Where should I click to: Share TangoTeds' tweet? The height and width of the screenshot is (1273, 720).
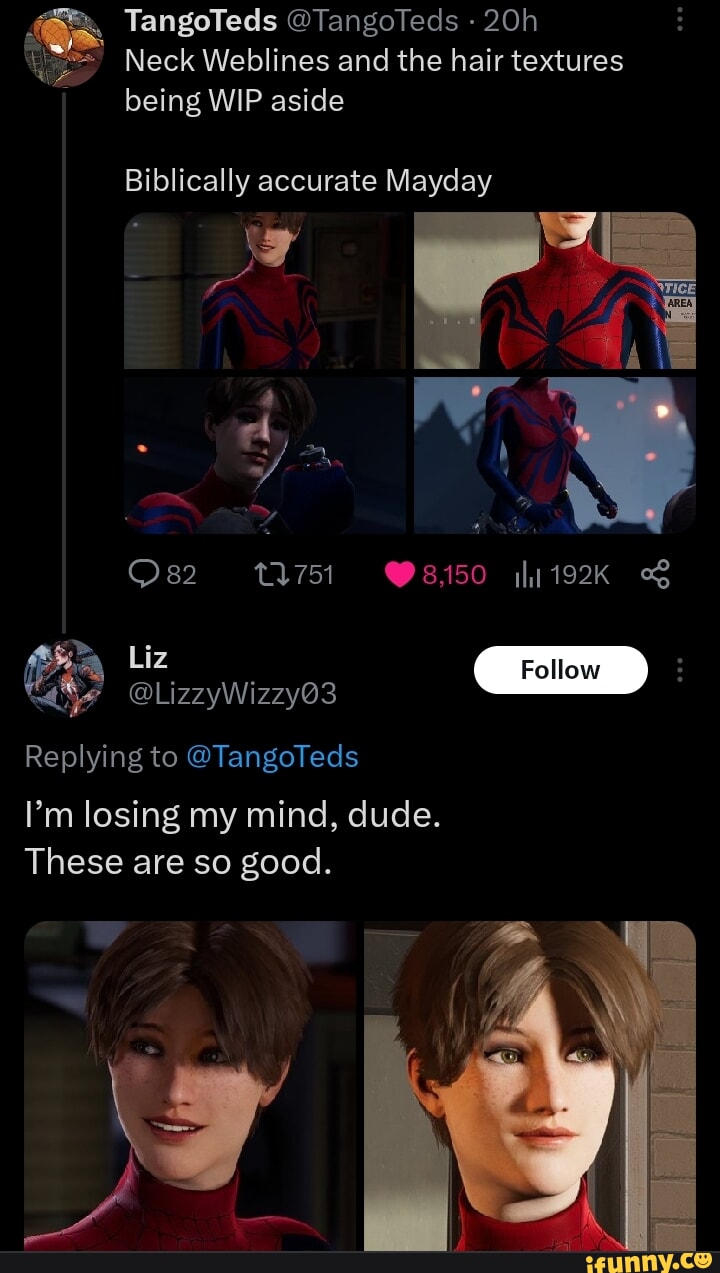click(655, 574)
